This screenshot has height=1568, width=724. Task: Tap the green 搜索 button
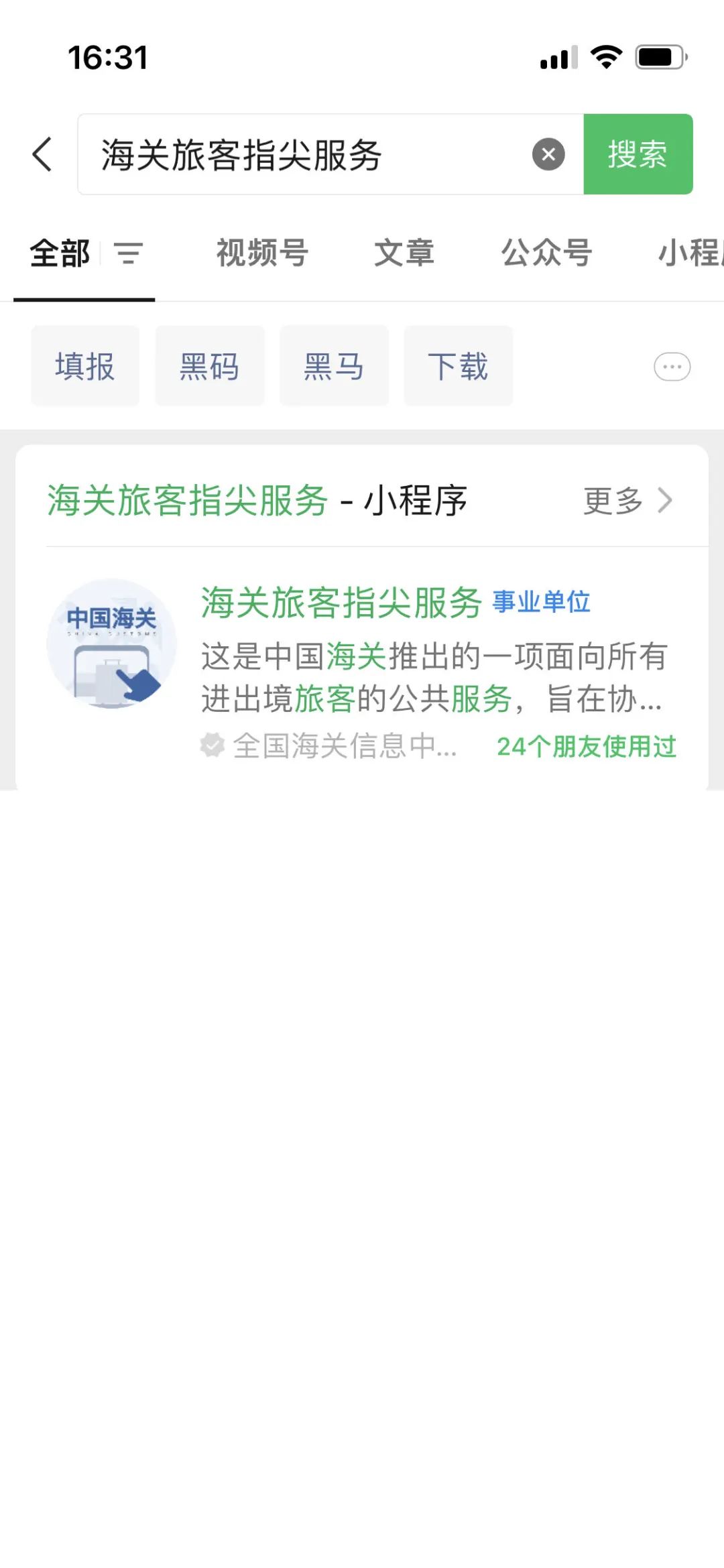[638, 154]
